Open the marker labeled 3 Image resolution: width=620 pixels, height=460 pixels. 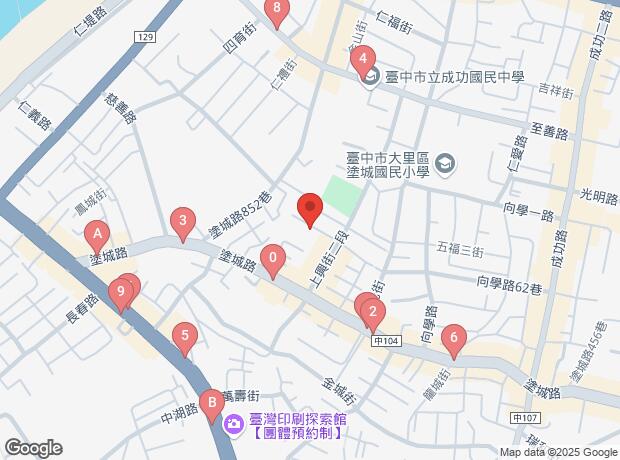click(181, 221)
